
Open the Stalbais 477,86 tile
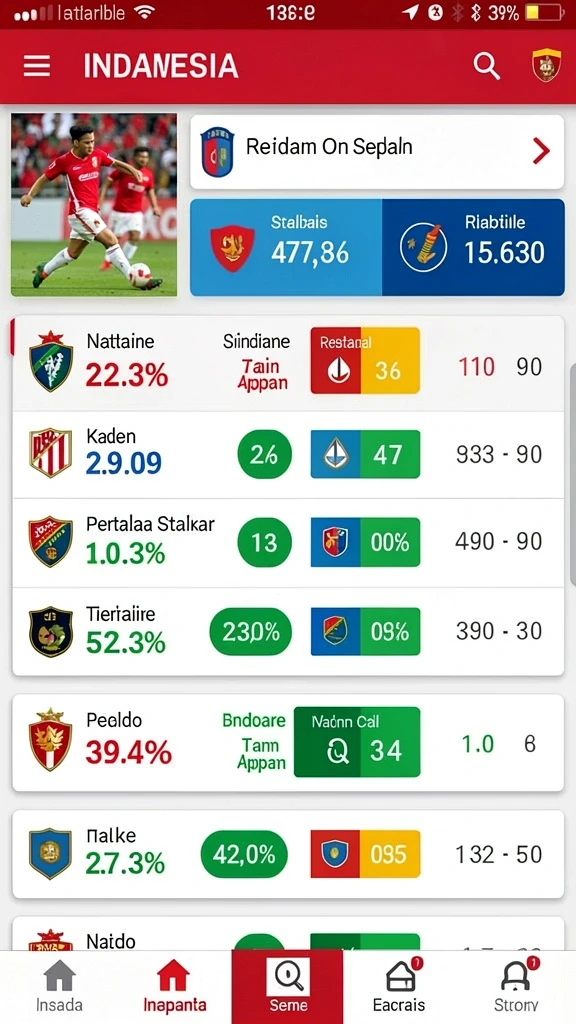[x=286, y=248]
